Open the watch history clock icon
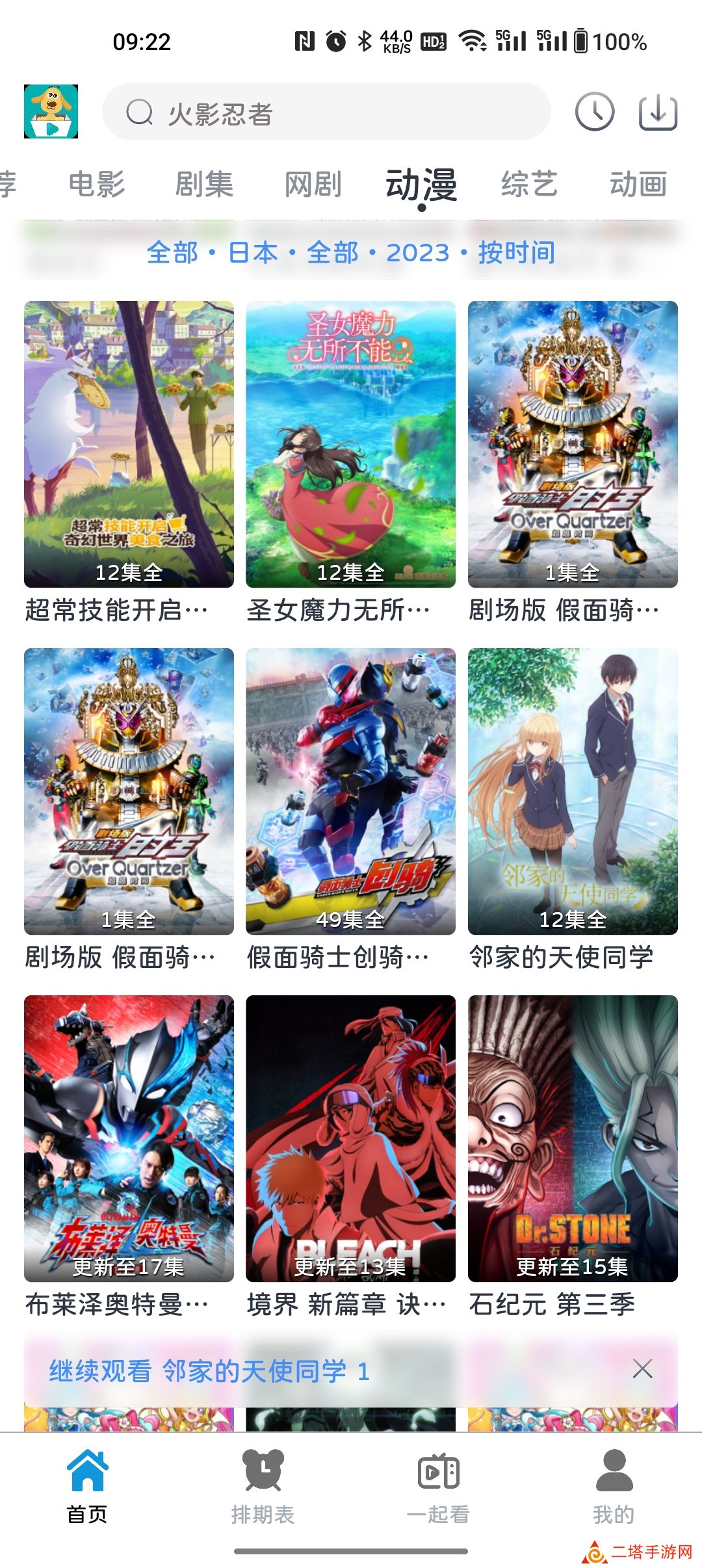 coord(594,112)
